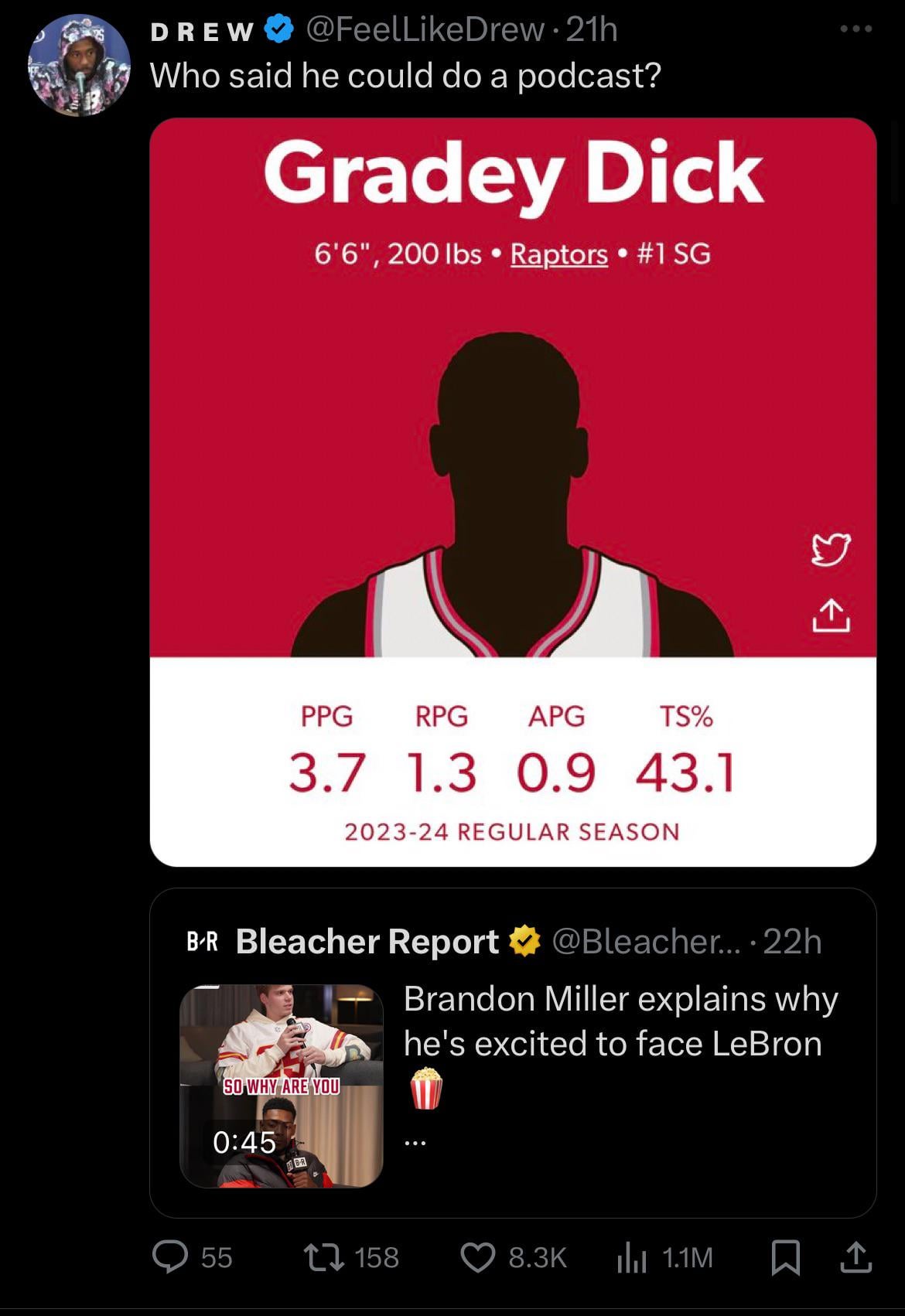Open the @FeelLikeDrew profile handle
The image size is (905, 1316).
(x=425, y=29)
